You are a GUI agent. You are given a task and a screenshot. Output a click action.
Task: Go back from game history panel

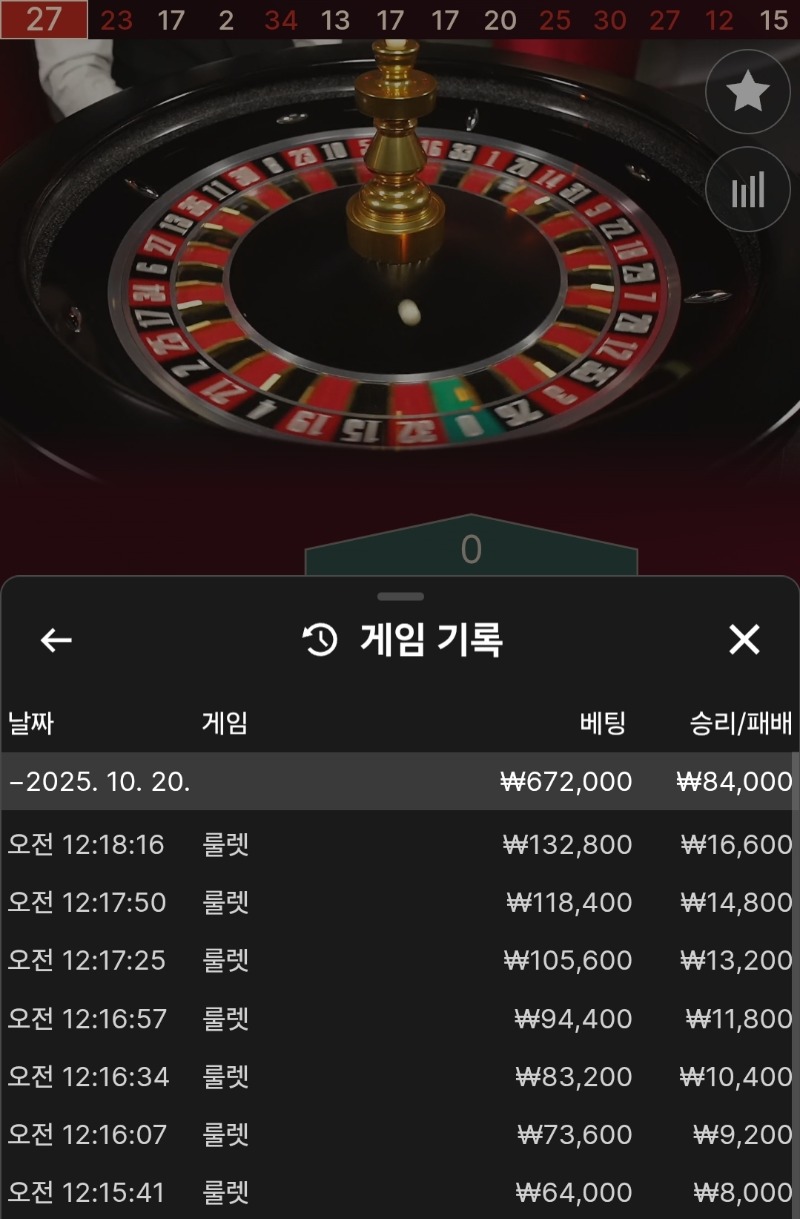[x=56, y=640]
